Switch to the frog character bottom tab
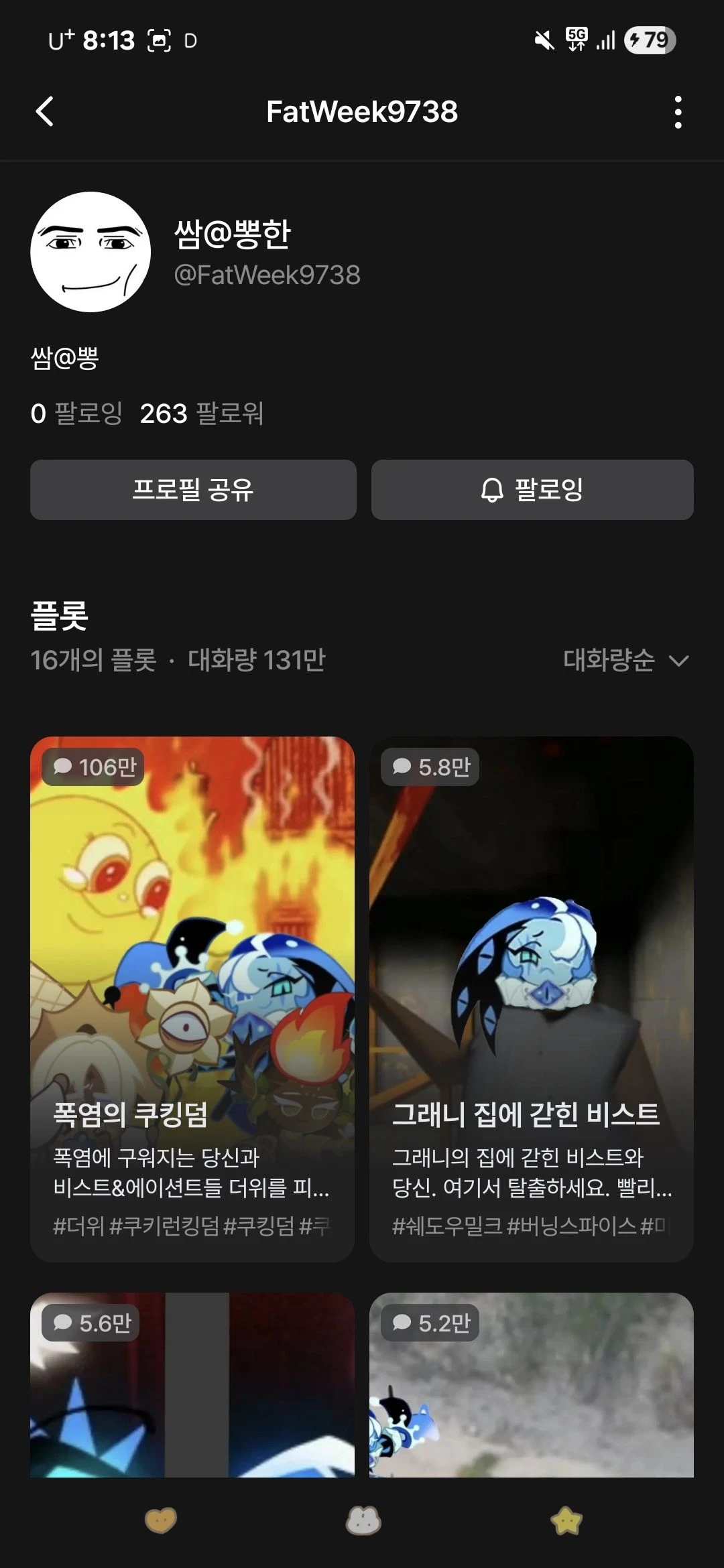This screenshot has width=724, height=1568. click(363, 1520)
